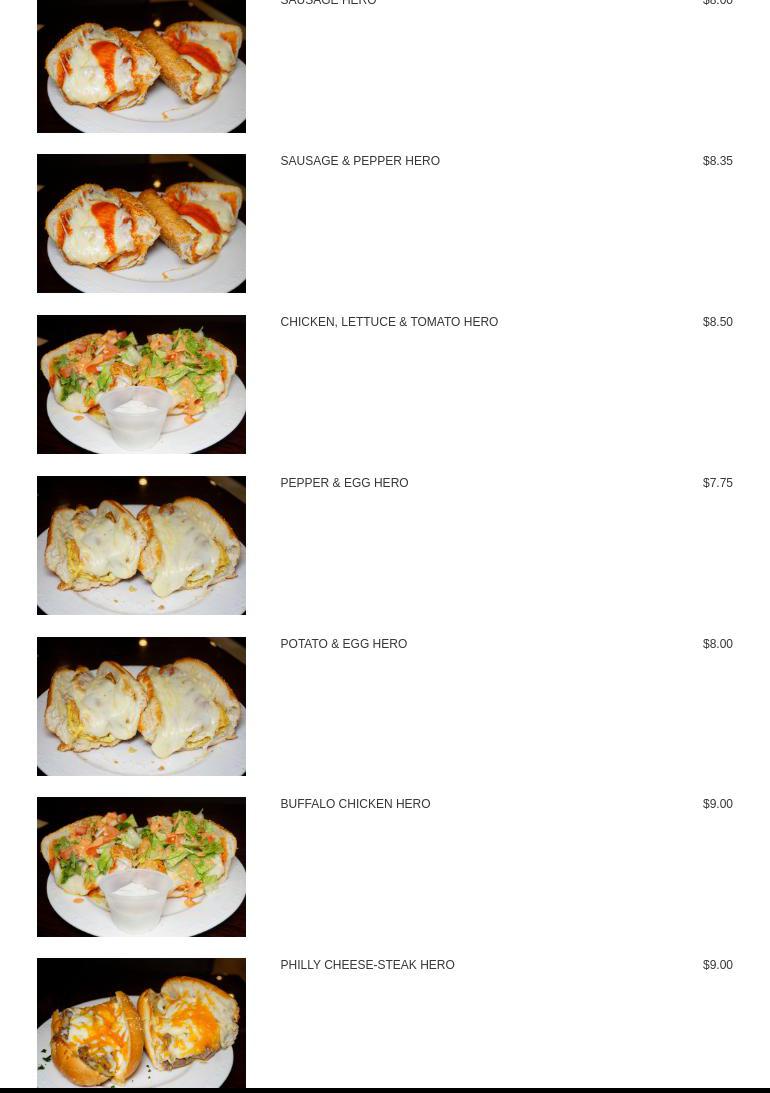Open the Chicken, Lettuce & Tomato Hero item
770x1093 pixels.
[389, 322]
